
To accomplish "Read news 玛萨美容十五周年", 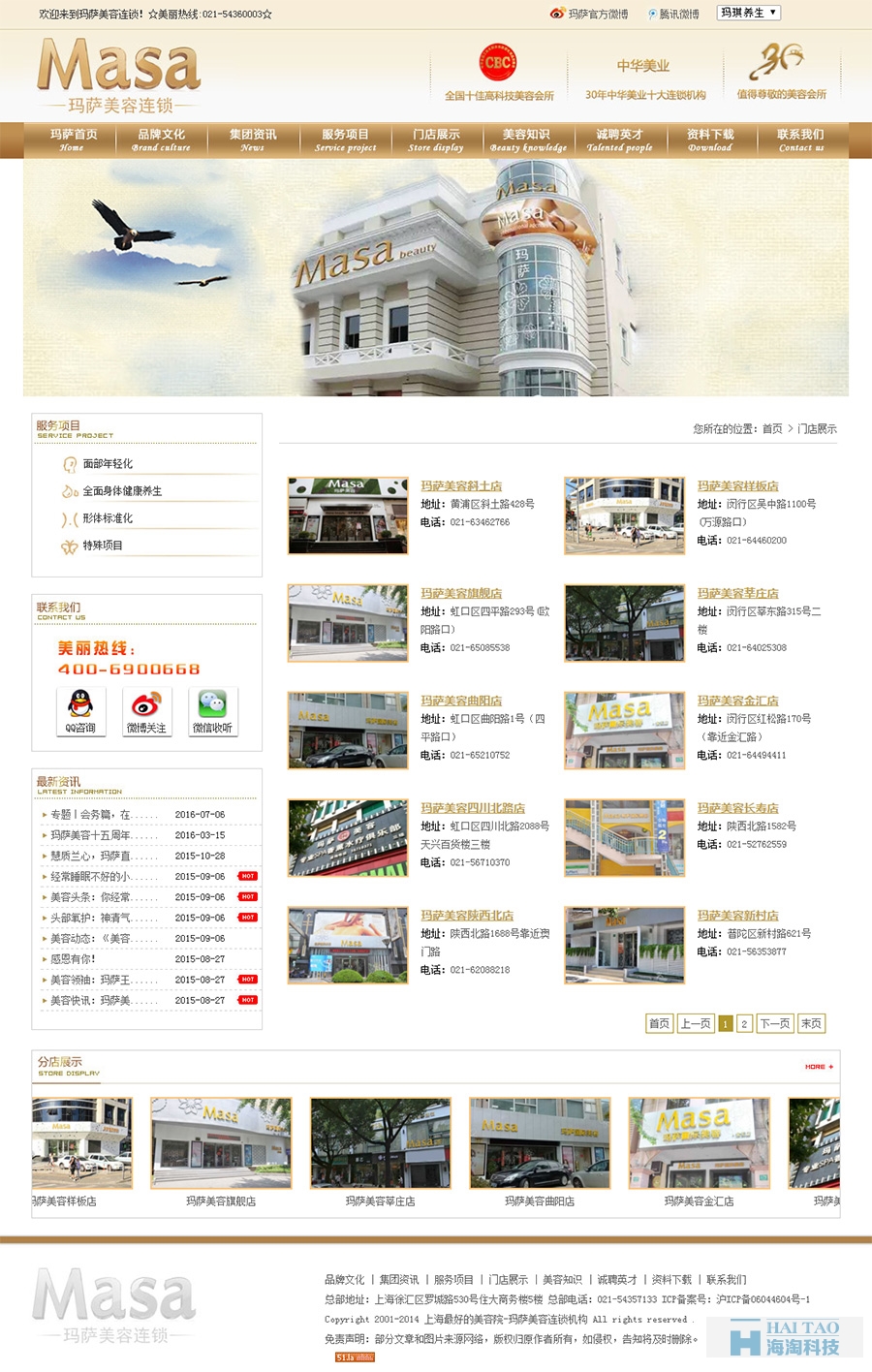I will pos(104,835).
